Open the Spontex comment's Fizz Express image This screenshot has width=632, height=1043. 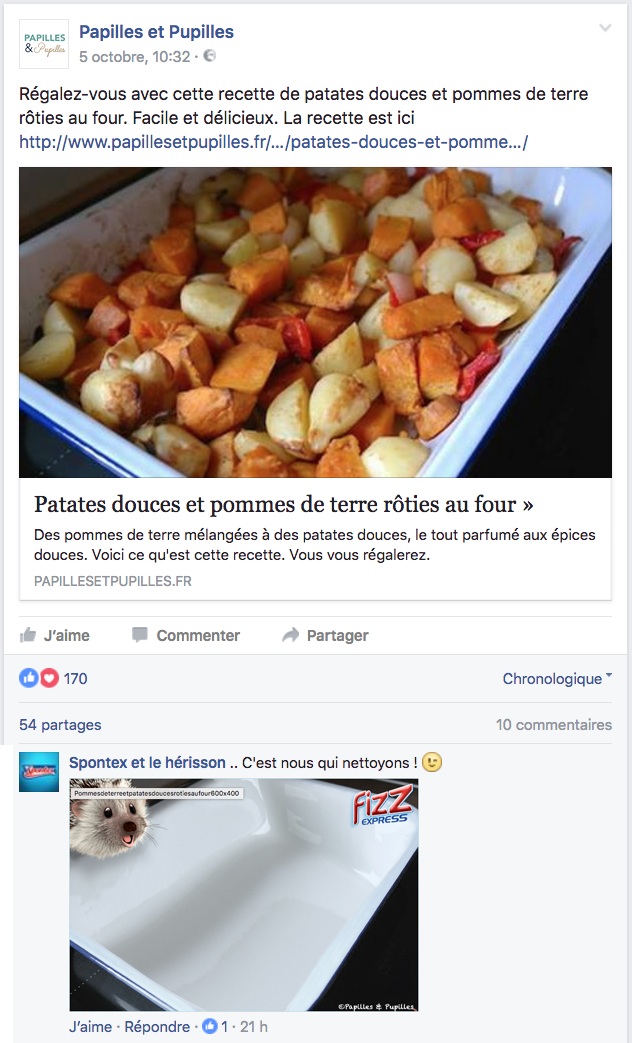[x=244, y=895]
